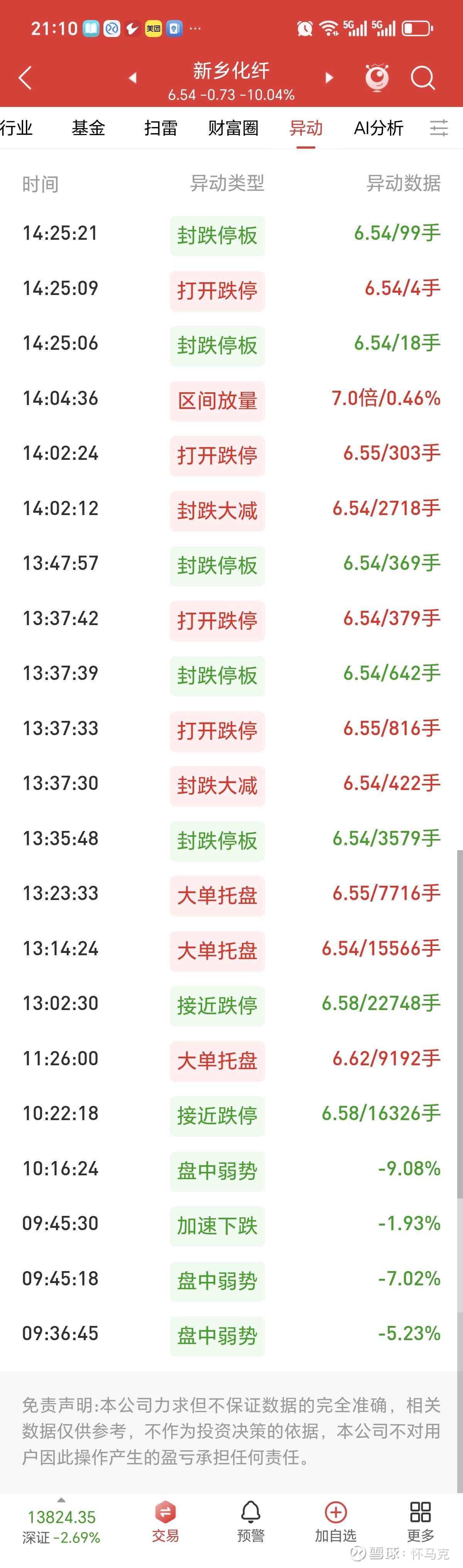Open the mascot assistant icon

[377, 77]
